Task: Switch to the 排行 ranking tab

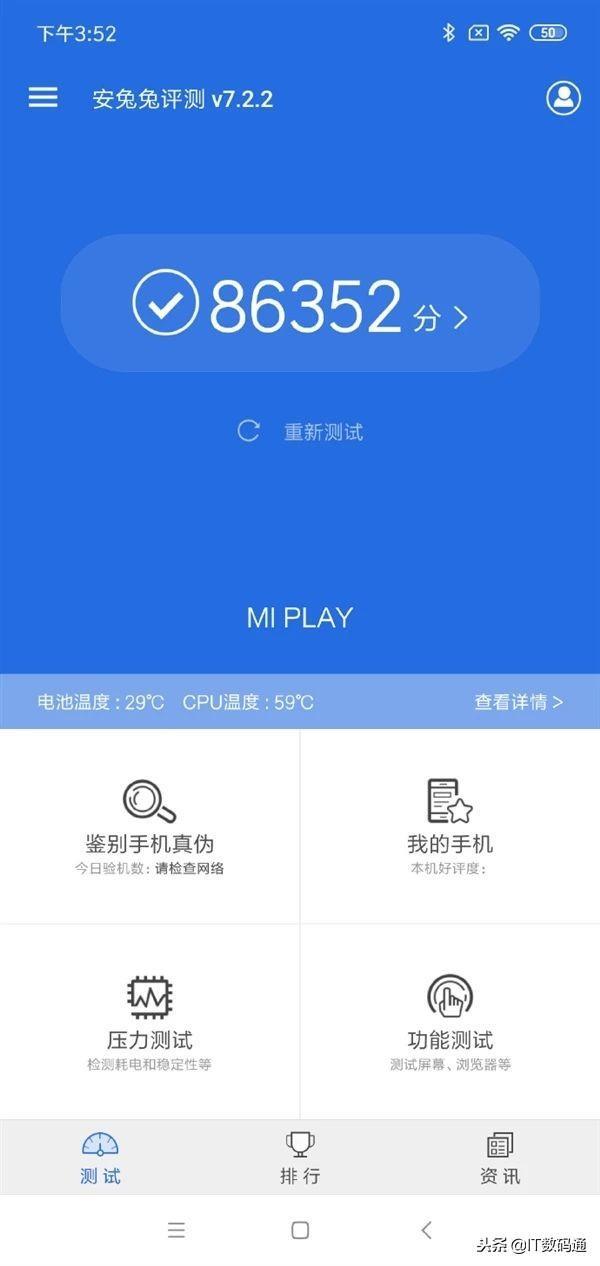Action: coord(300,1158)
